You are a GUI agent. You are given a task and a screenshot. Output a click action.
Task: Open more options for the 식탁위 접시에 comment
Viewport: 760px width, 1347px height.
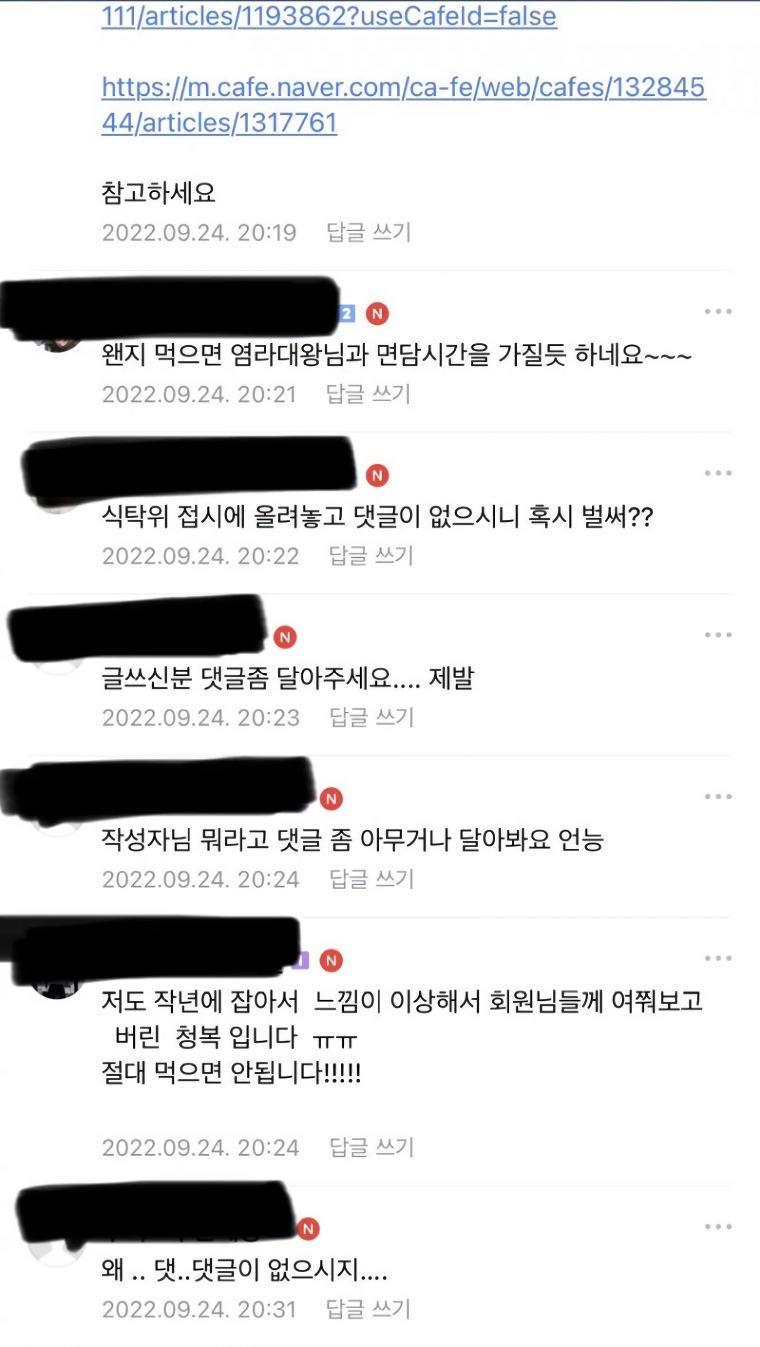(x=718, y=473)
